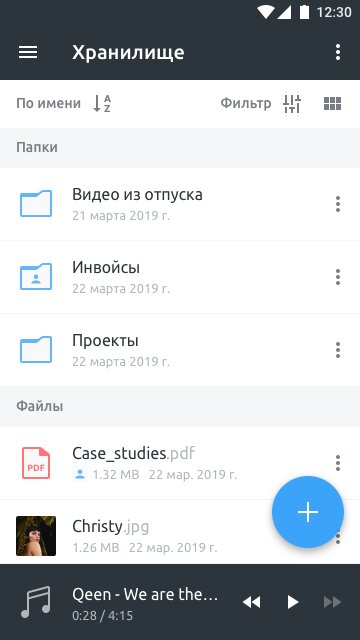Screen dimensions: 360x640
Task: Switch to grid view layout
Action: 332,104
